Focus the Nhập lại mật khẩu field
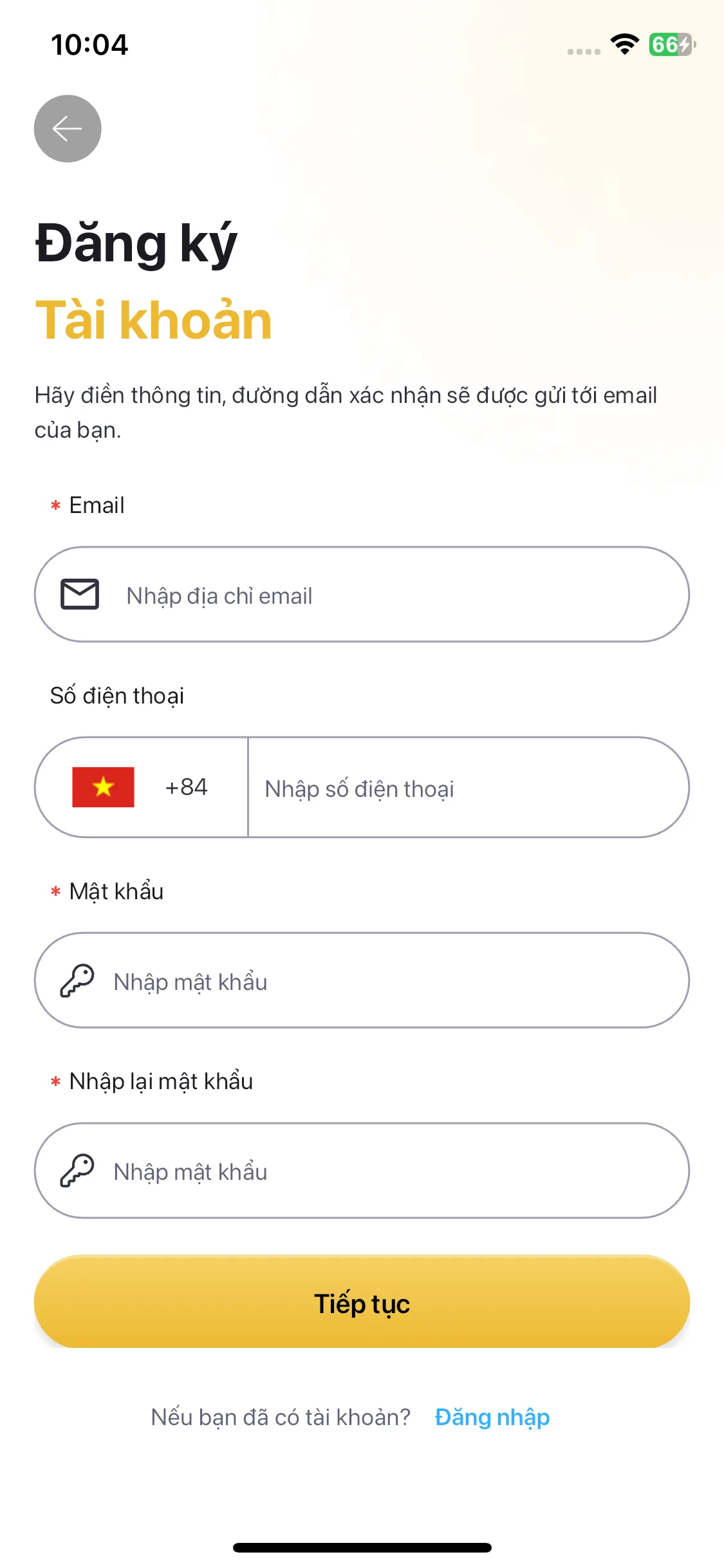Screen dimensions: 724x1568 point(386,1171)
